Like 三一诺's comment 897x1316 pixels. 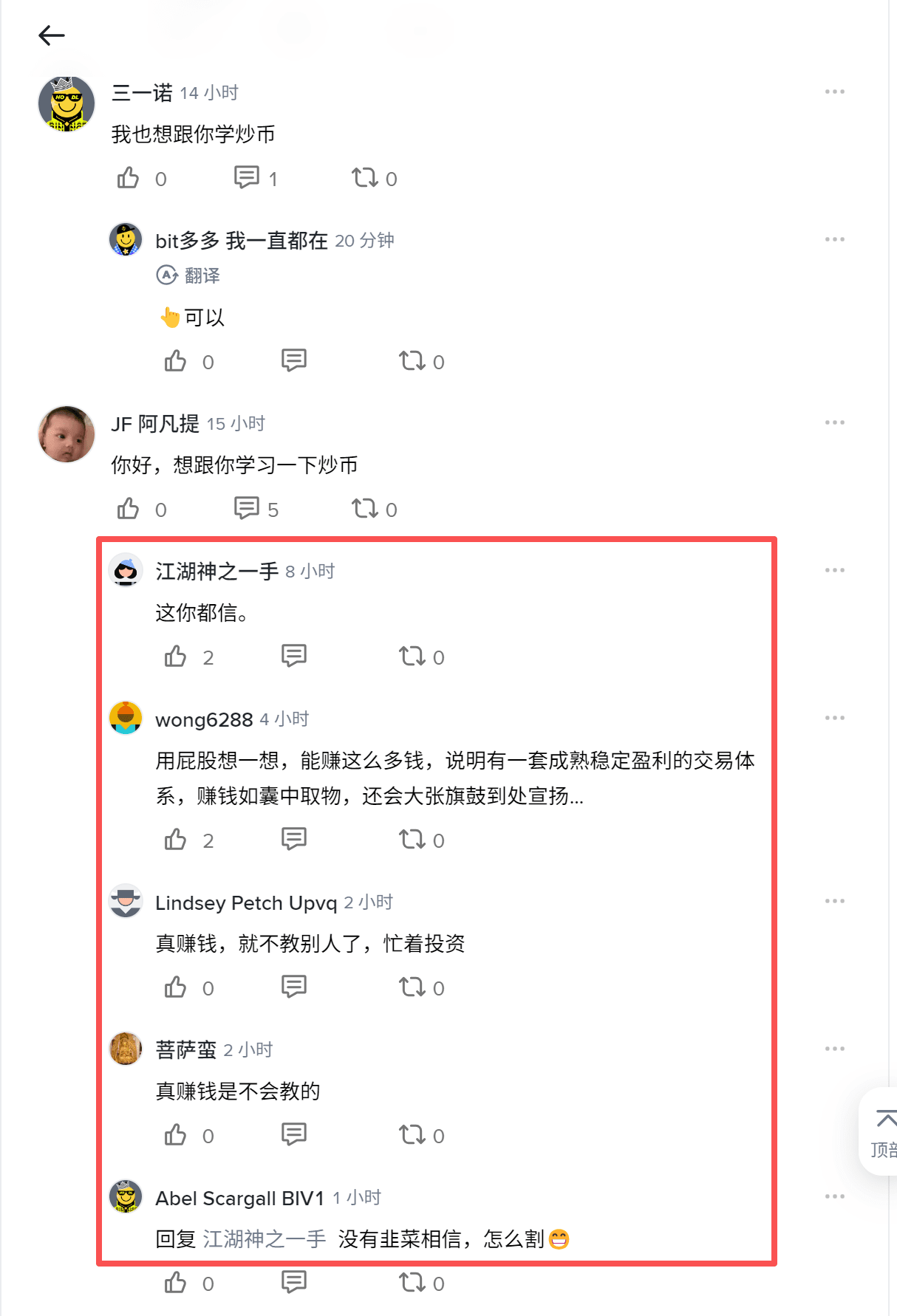click(129, 178)
